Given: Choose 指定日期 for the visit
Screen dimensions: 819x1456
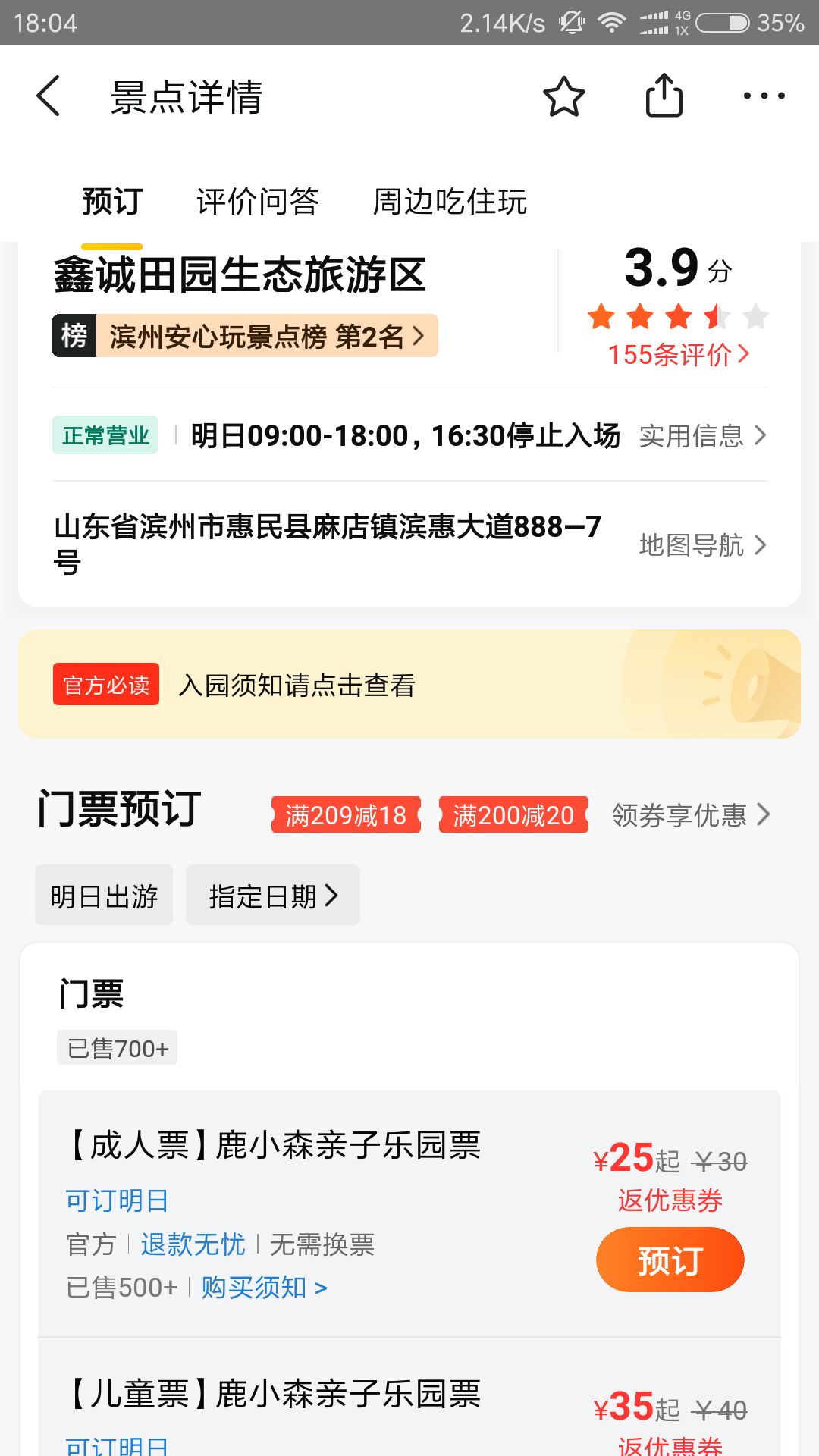Looking at the screenshot, I should [273, 896].
